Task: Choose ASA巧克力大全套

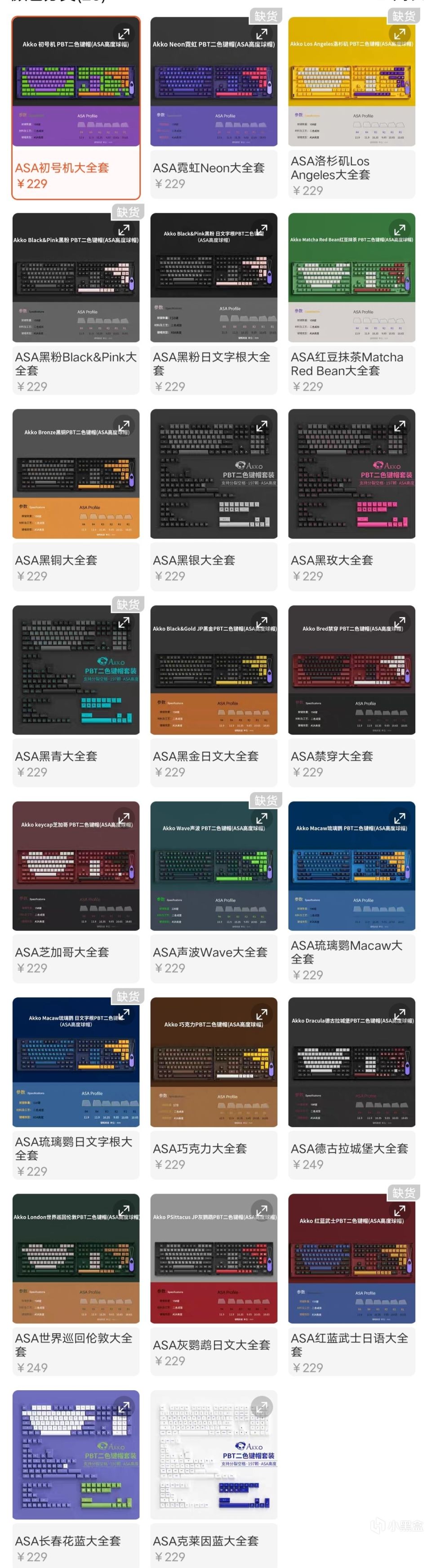Action: pyautogui.click(x=213, y=1149)
